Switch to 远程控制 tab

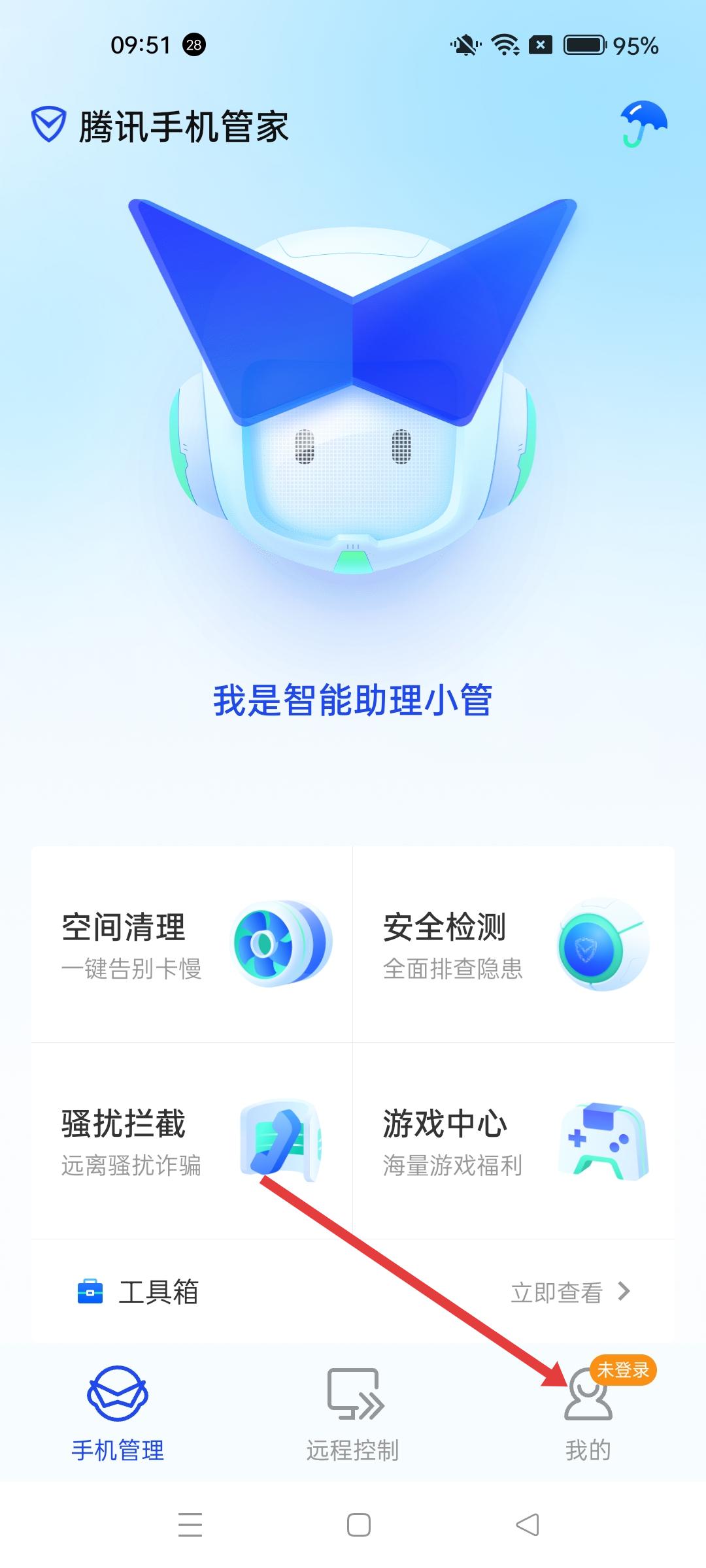tap(353, 1411)
